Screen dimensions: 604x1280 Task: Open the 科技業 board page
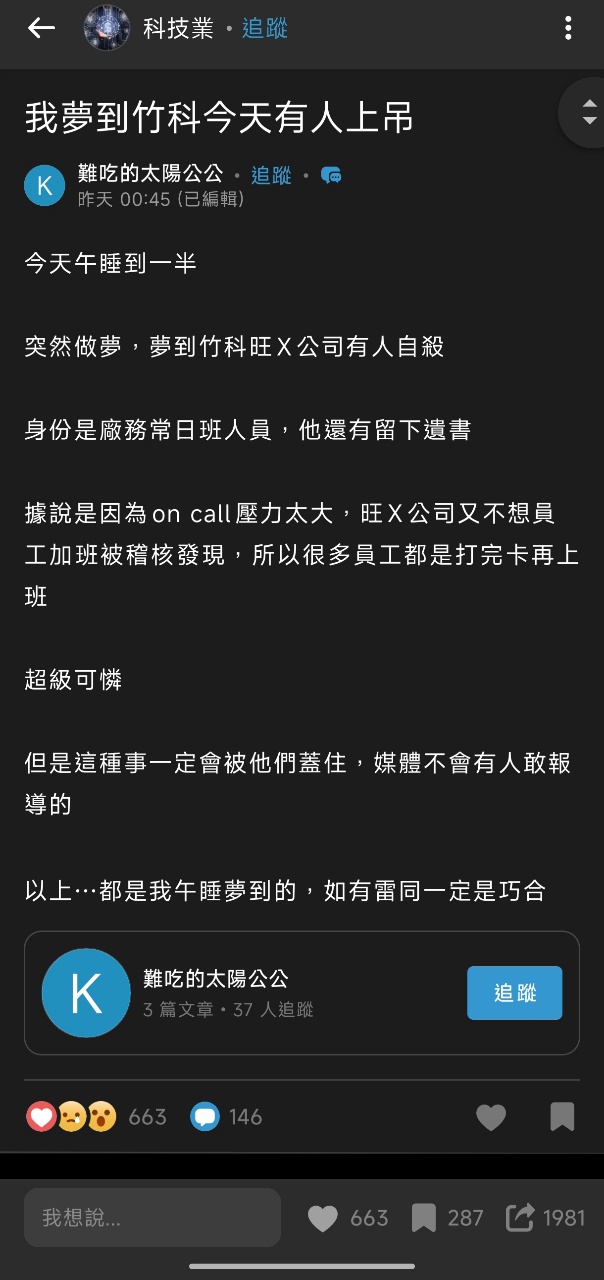click(x=178, y=28)
